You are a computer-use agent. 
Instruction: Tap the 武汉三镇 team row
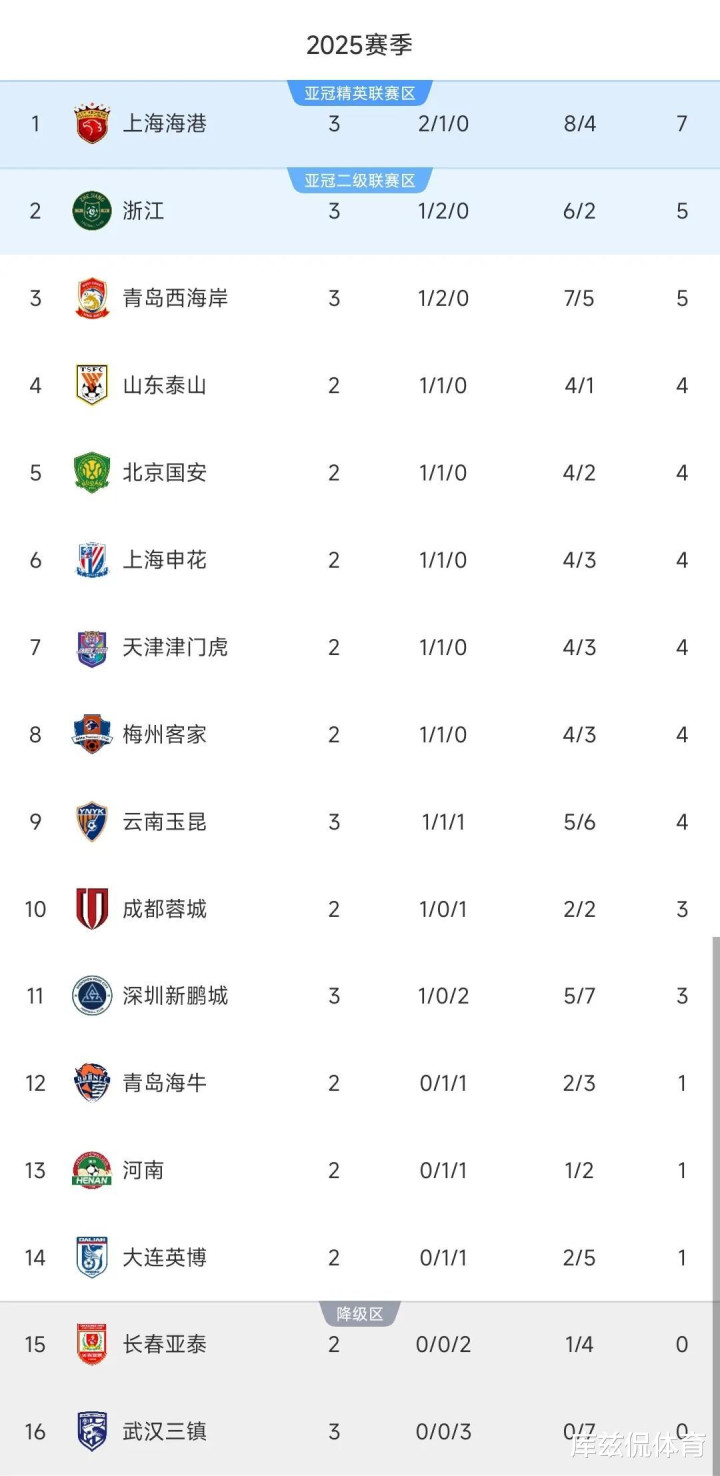[x=360, y=1432]
